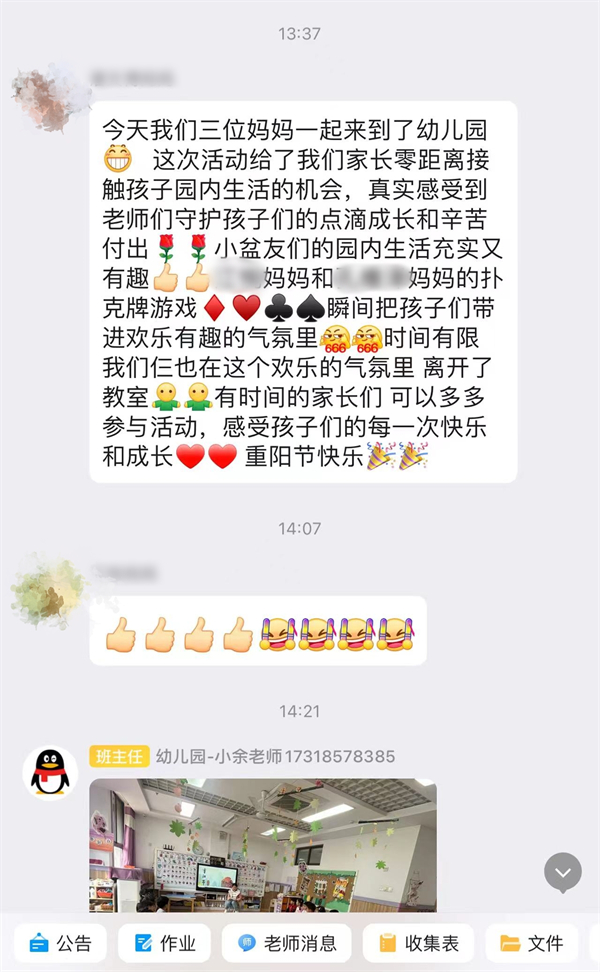
Task: View 老师消息 teacher messages
Action: (287, 942)
